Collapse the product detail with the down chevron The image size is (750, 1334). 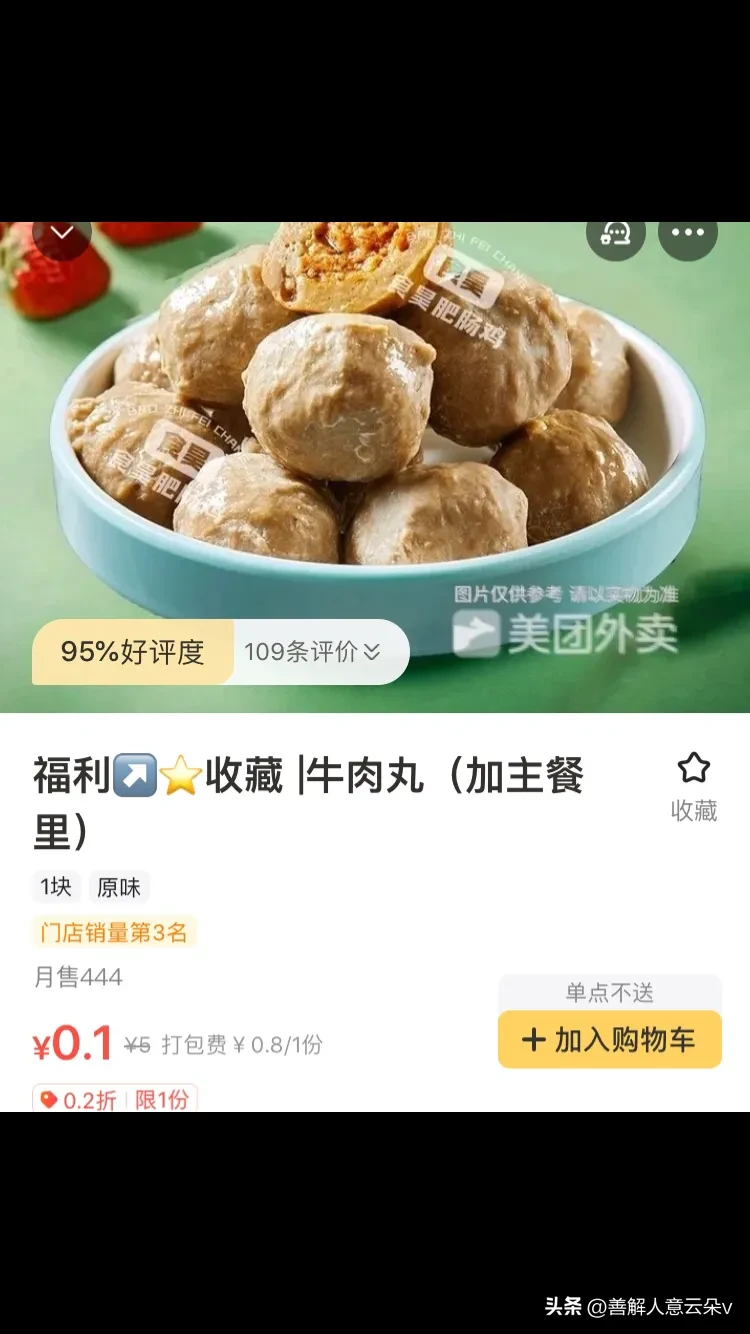click(x=62, y=233)
